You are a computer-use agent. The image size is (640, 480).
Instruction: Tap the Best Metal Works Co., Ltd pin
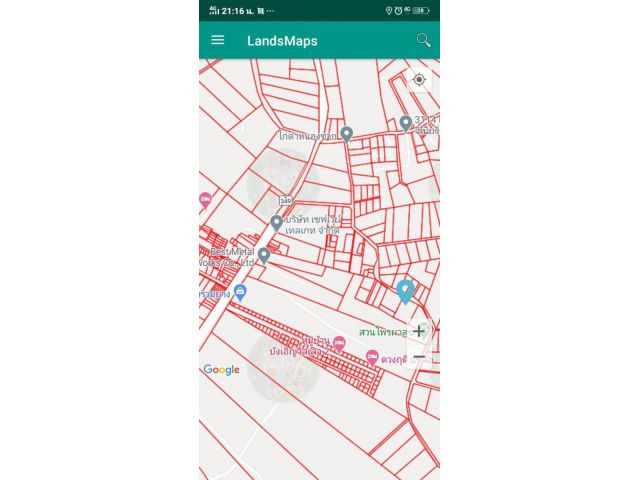[x=264, y=255]
